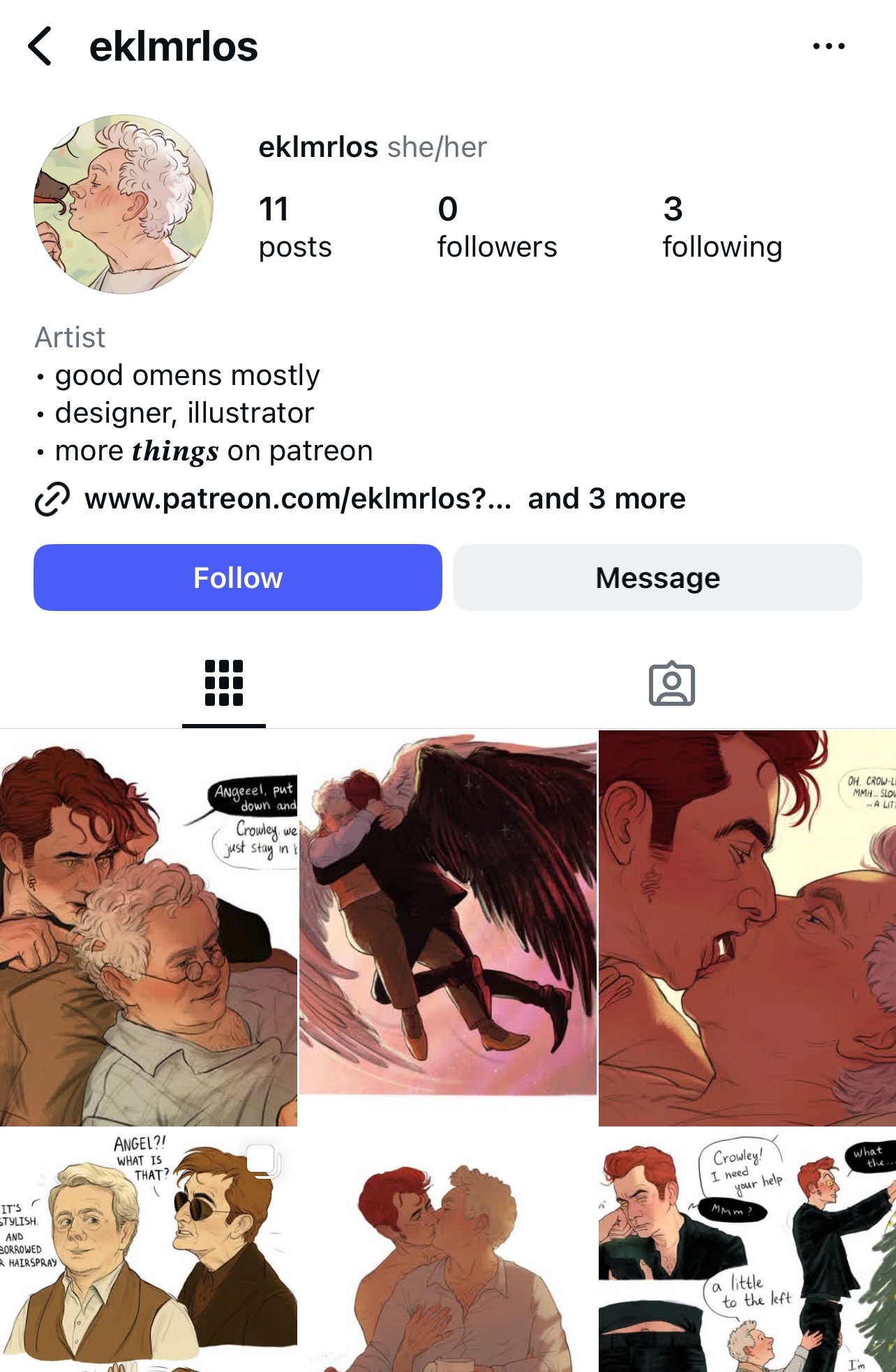Open the post with "Angeeel, put down" bubble

coord(149,928)
